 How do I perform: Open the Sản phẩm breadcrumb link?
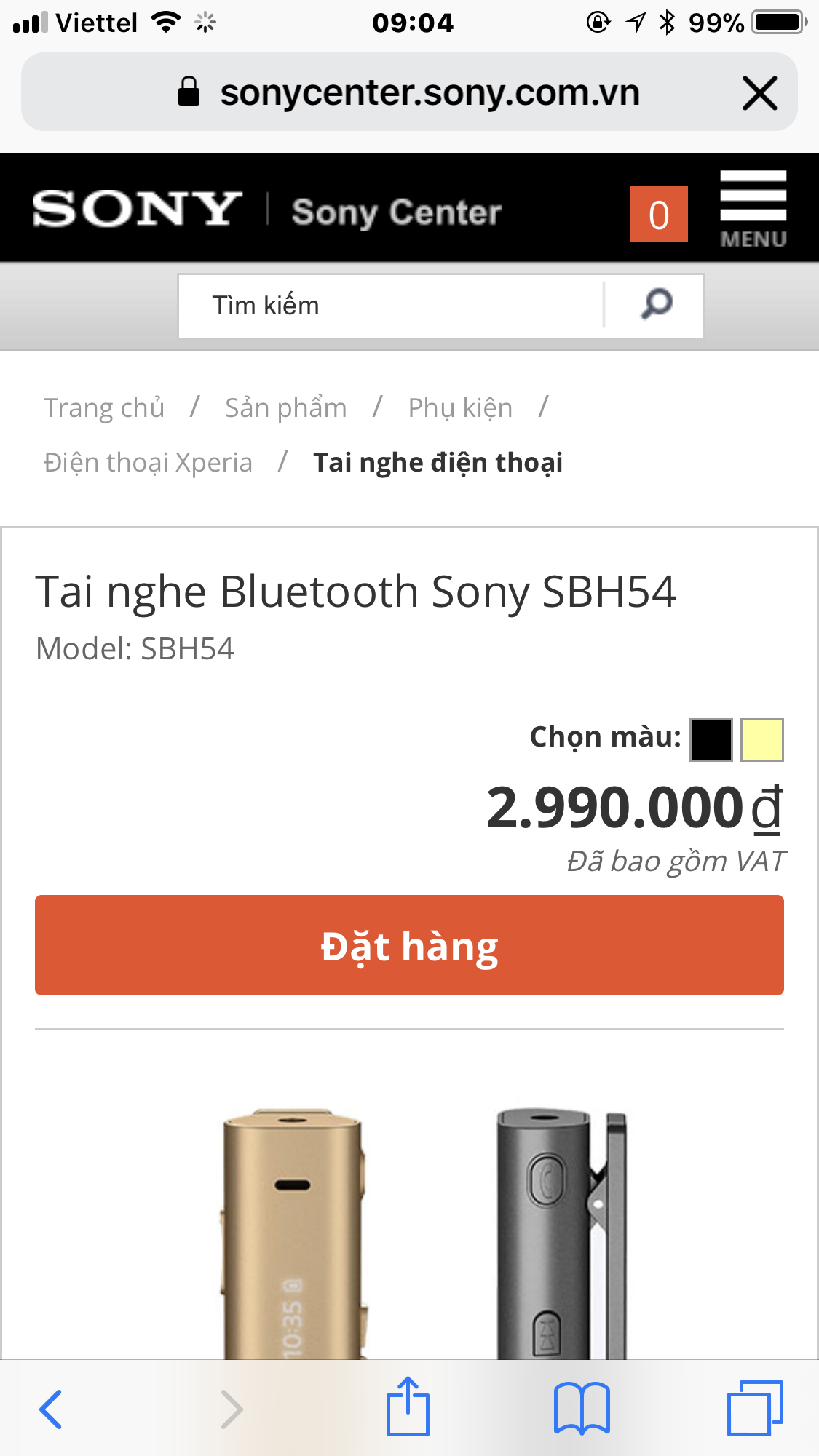click(x=285, y=408)
